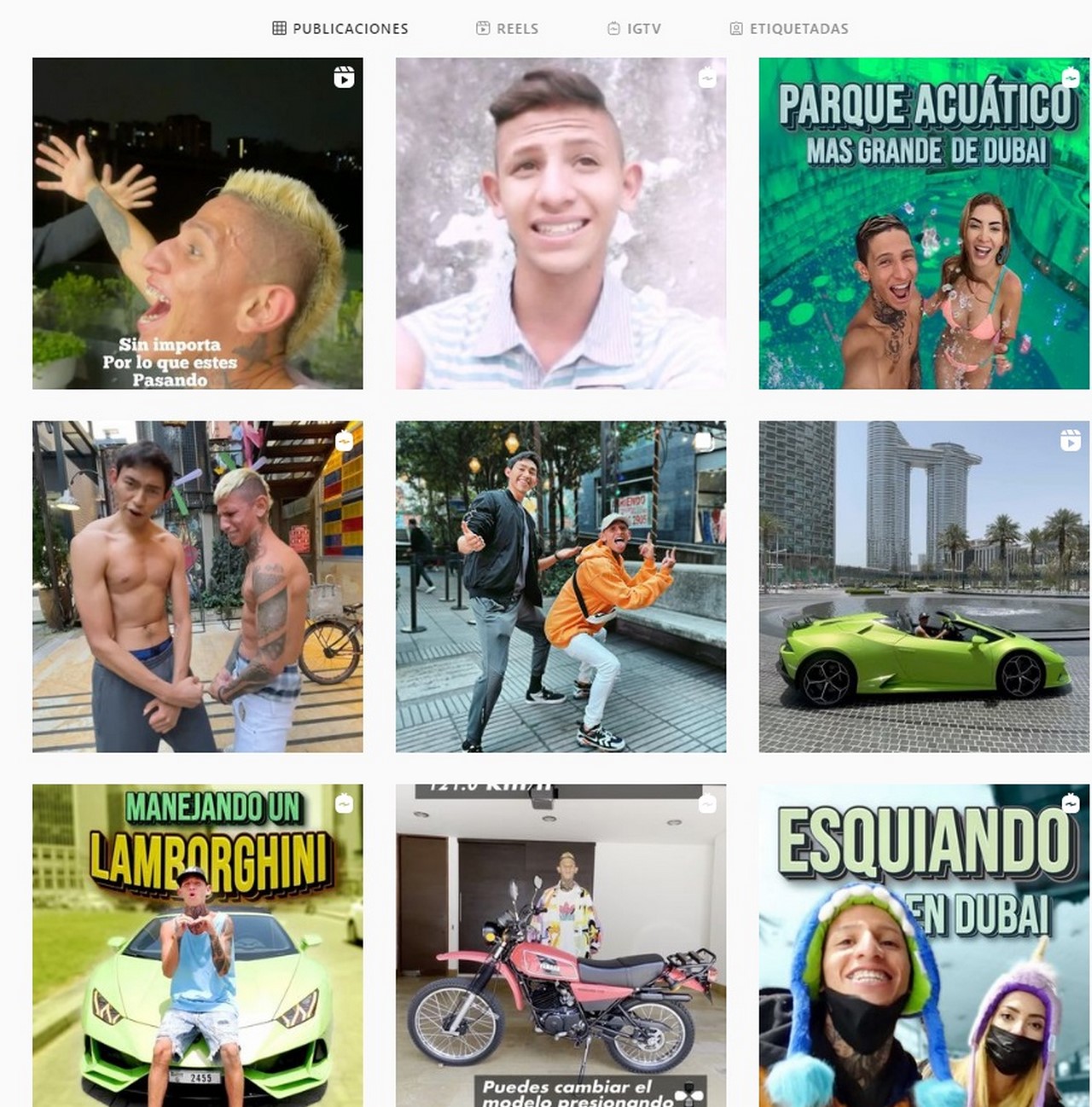Open the Parque Acuático de Dubai post
This screenshot has height=1107, width=1092.
point(924,223)
